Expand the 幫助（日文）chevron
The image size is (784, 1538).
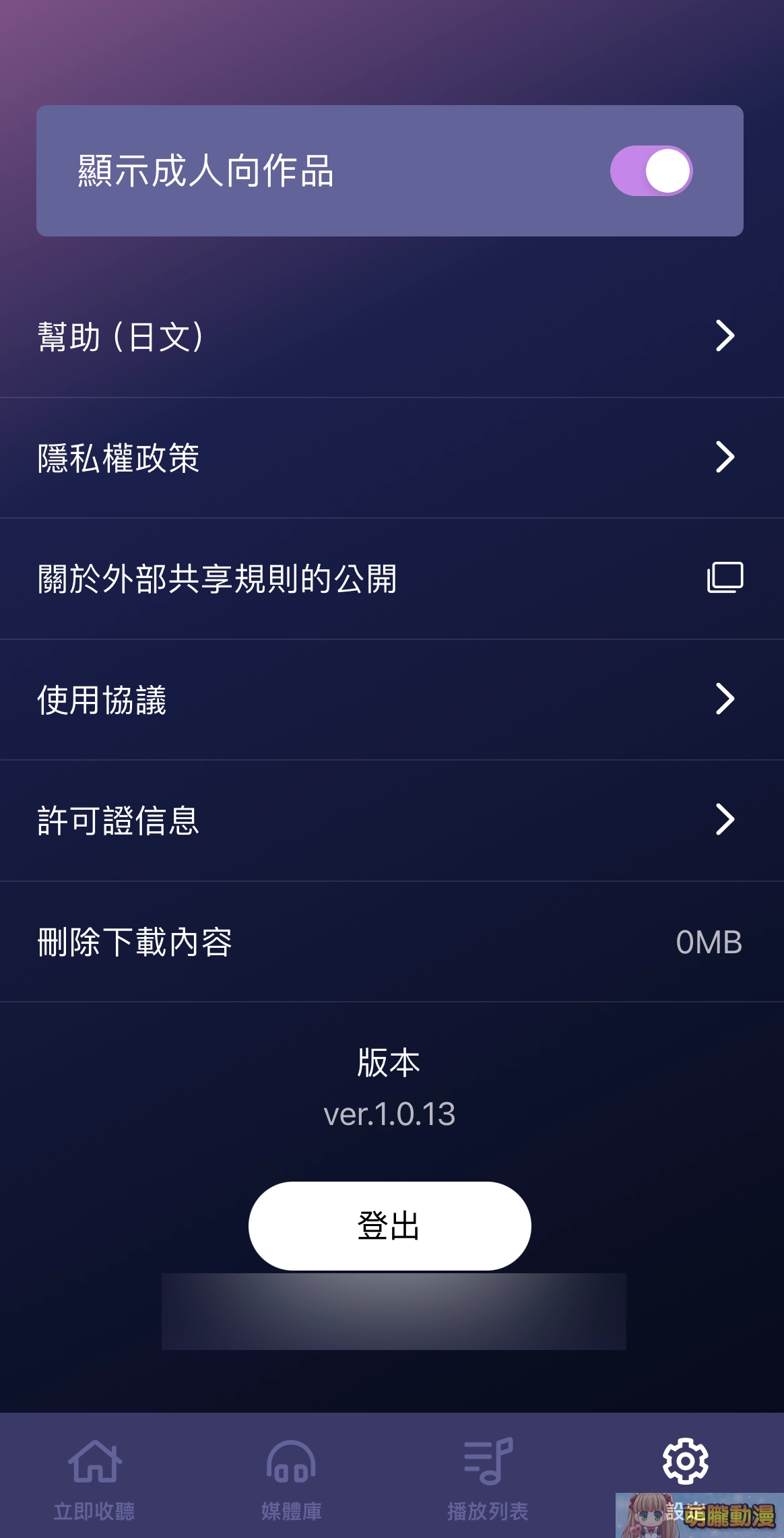(726, 337)
